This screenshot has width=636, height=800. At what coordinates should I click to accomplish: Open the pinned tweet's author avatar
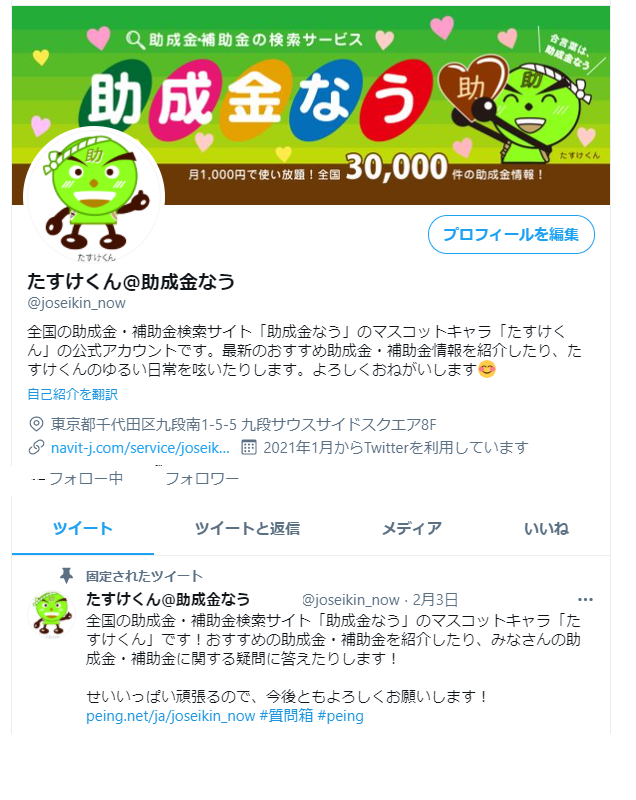[x=50, y=612]
